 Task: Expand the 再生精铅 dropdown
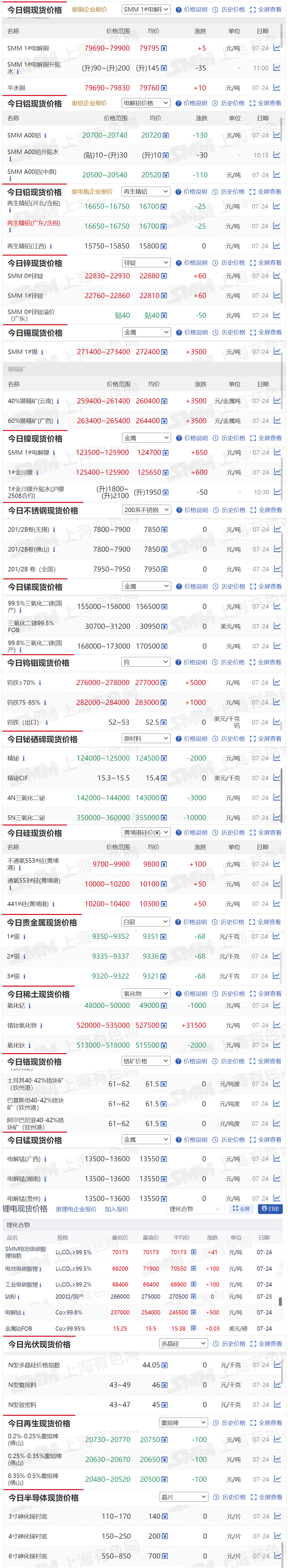pos(145,192)
